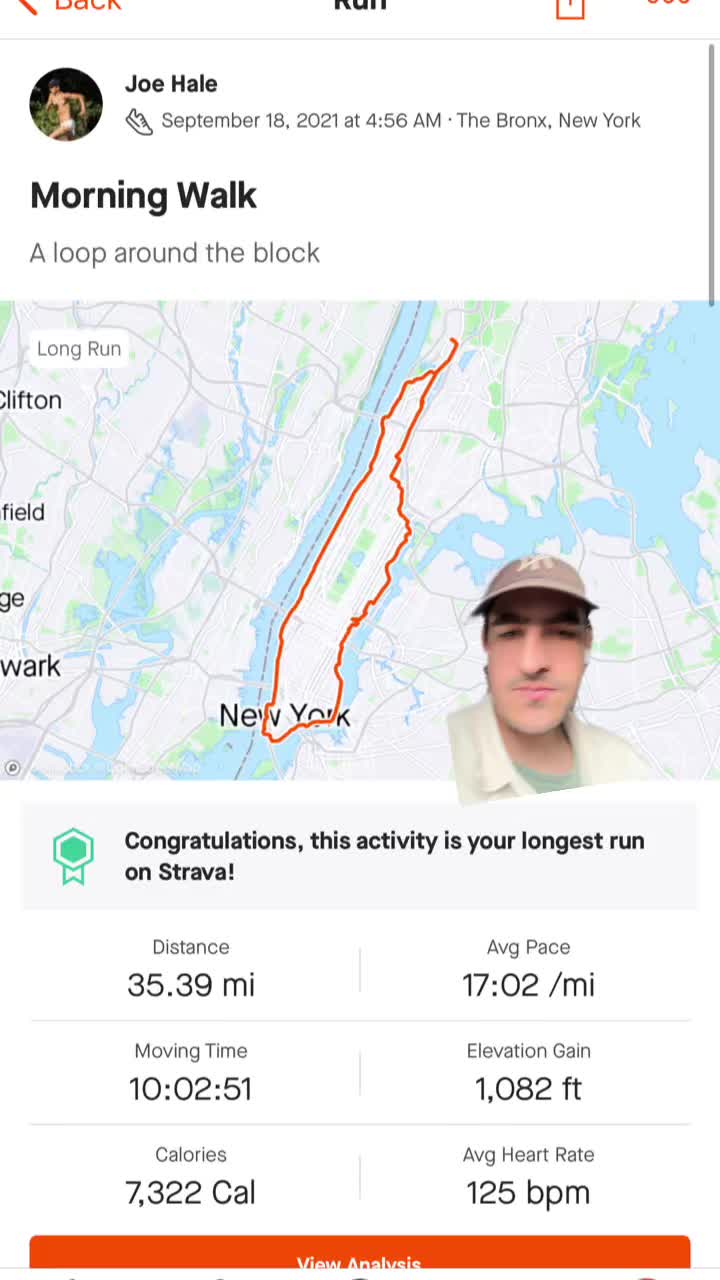Open Joe Hale's profile picture
Image resolution: width=720 pixels, height=1280 pixels.
coord(66,104)
